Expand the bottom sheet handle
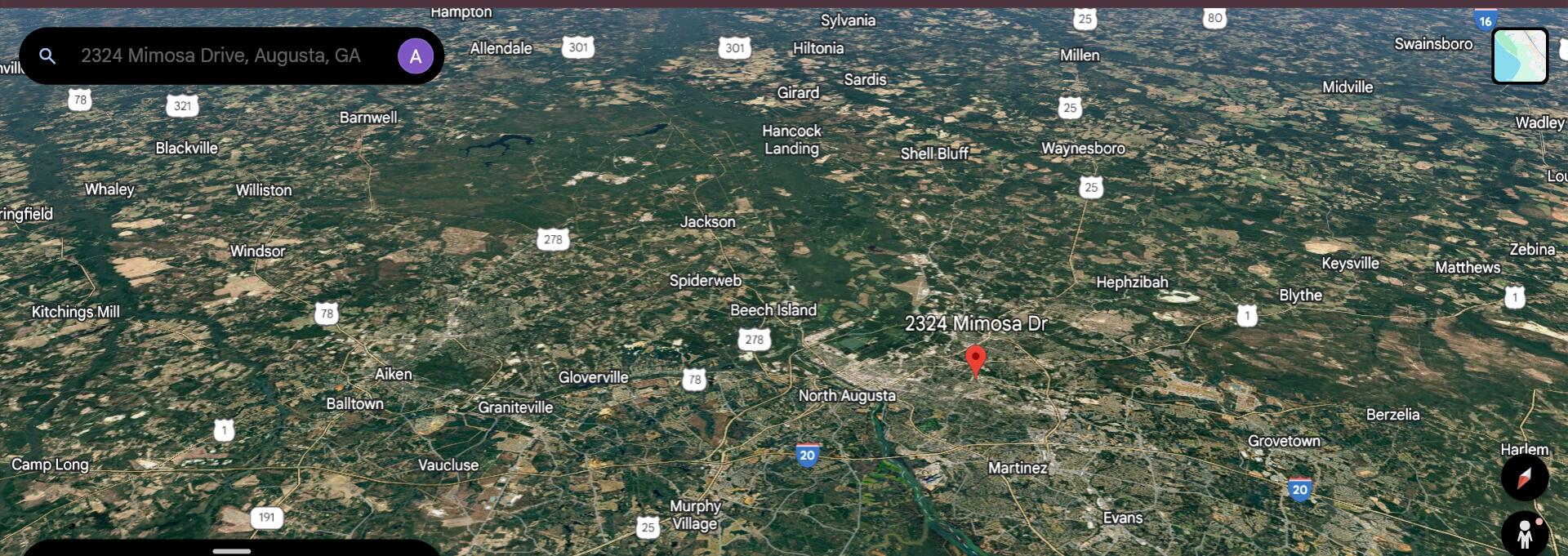The image size is (1568, 556). coord(232,550)
